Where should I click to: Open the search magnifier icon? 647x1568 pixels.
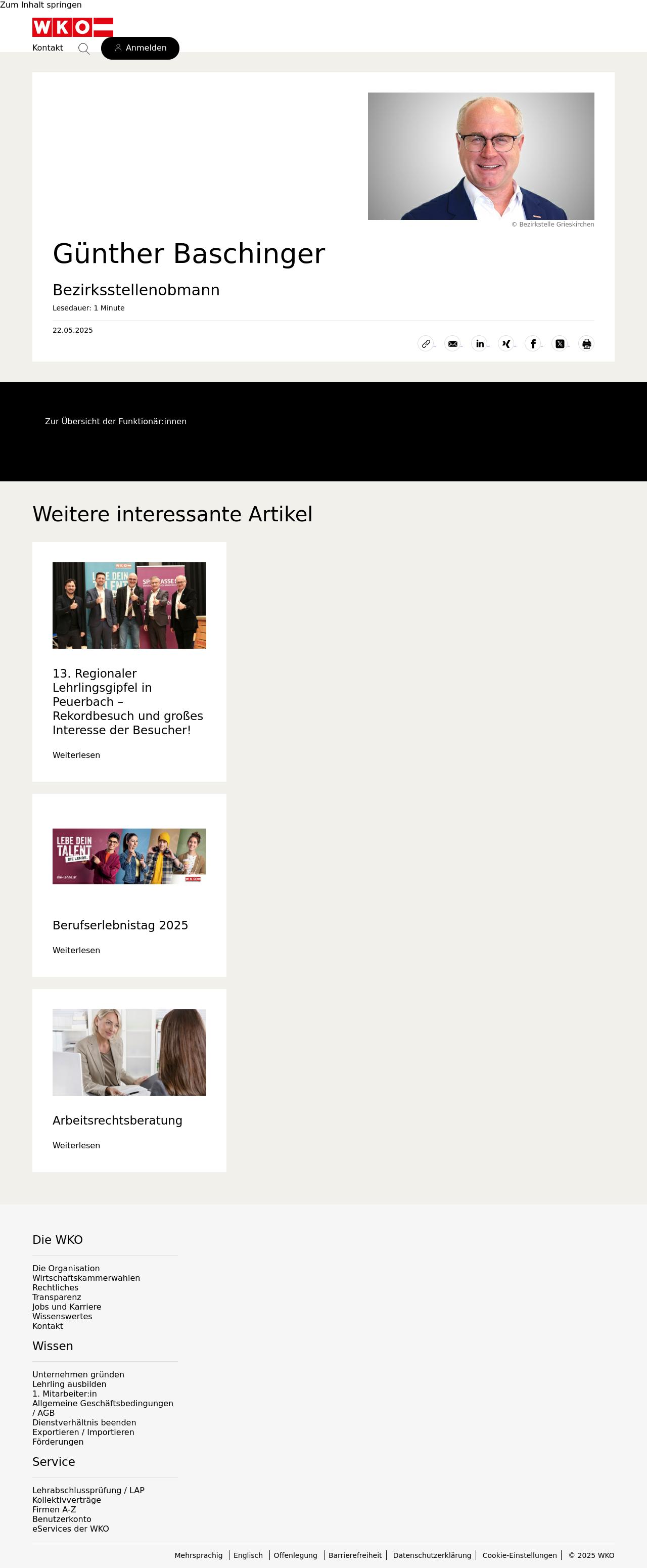[84, 49]
